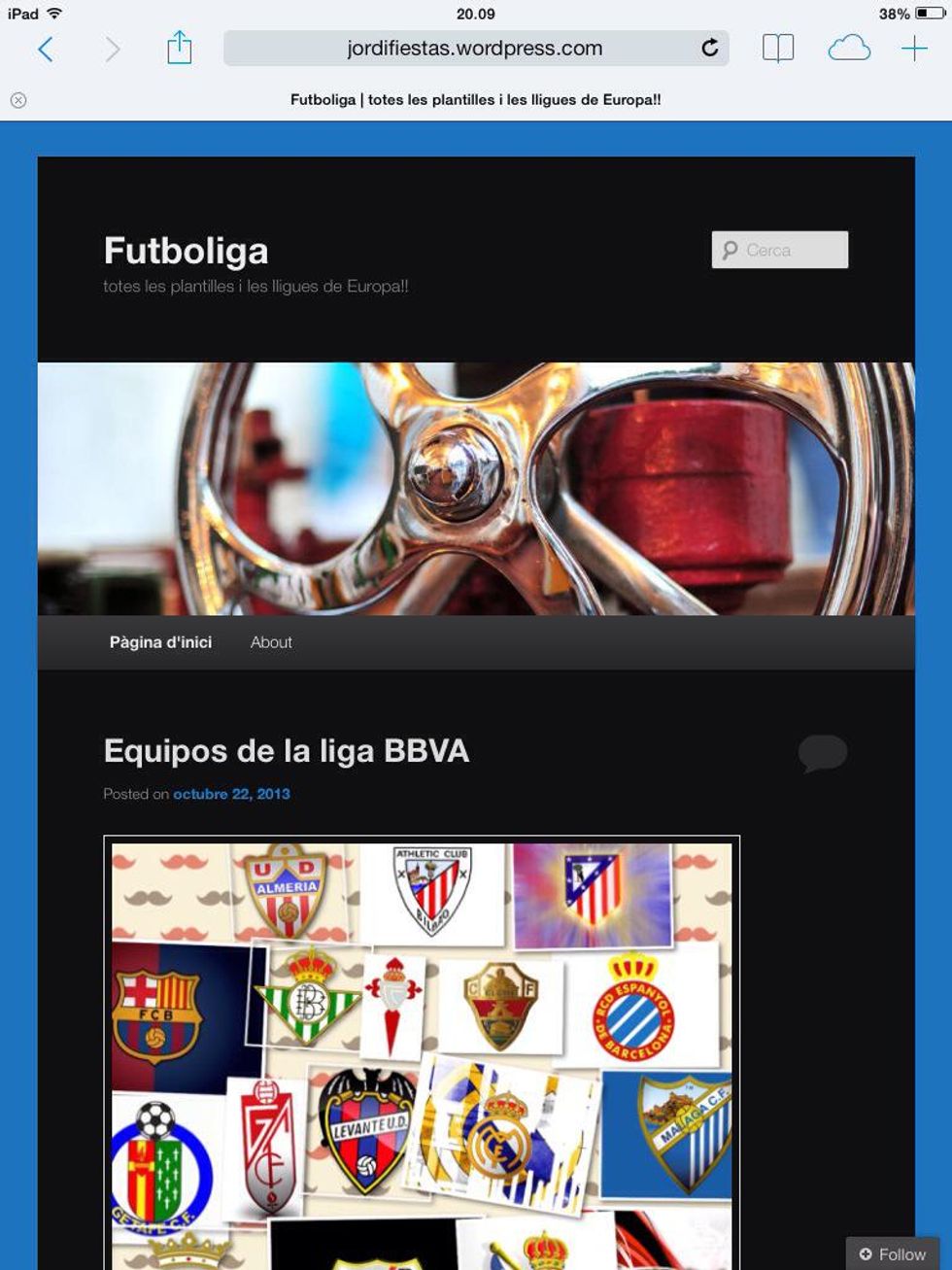Open the Futboliga site title link

[x=186, y=251]
